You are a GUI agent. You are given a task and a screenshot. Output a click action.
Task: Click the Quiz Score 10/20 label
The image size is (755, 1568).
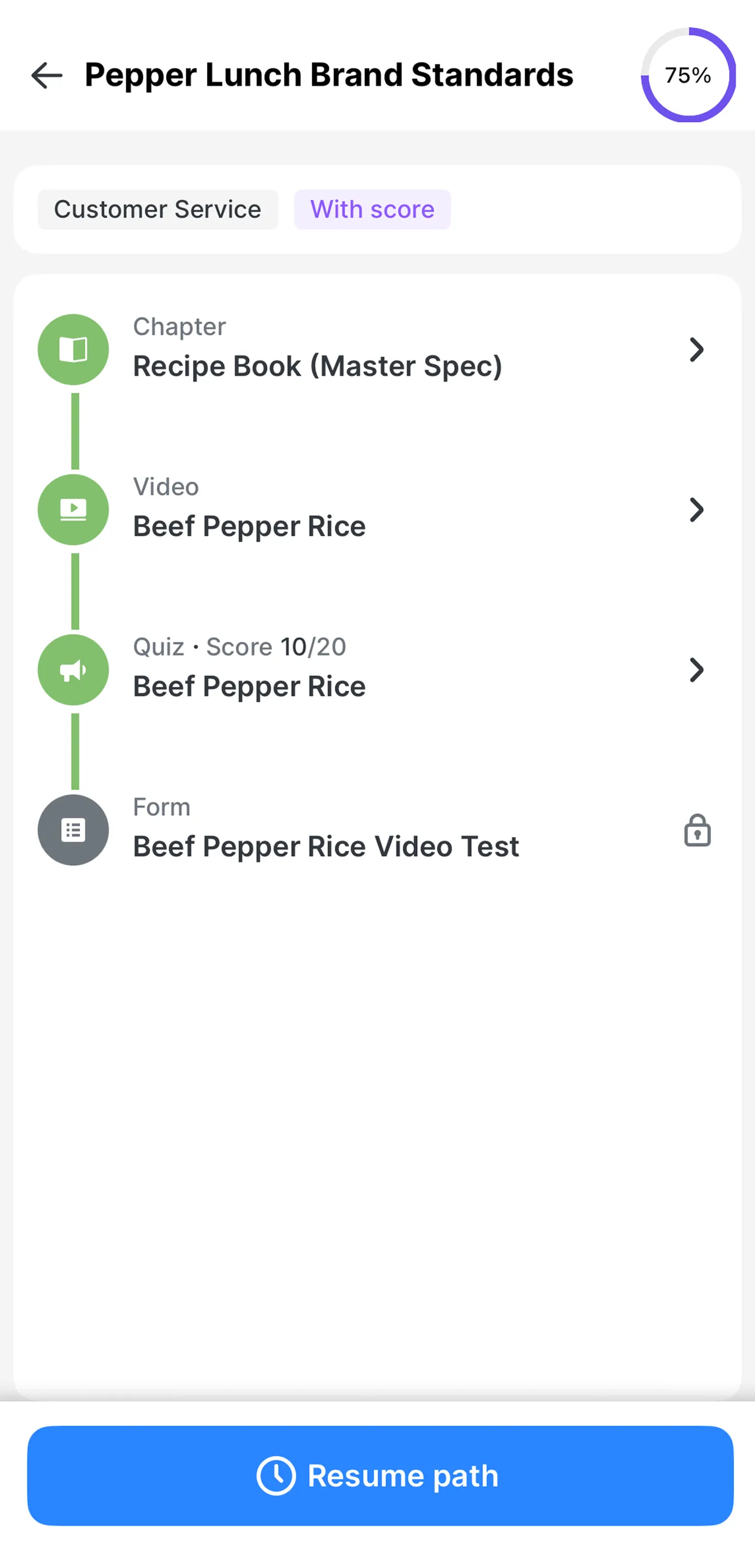point(239,647)
